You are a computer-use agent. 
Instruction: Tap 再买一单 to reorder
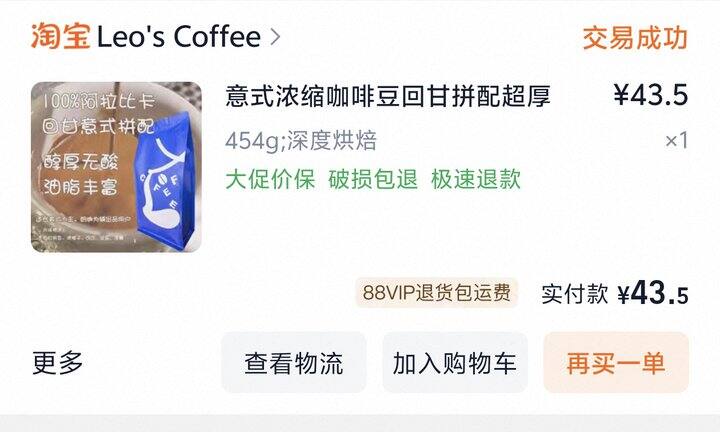616,363
